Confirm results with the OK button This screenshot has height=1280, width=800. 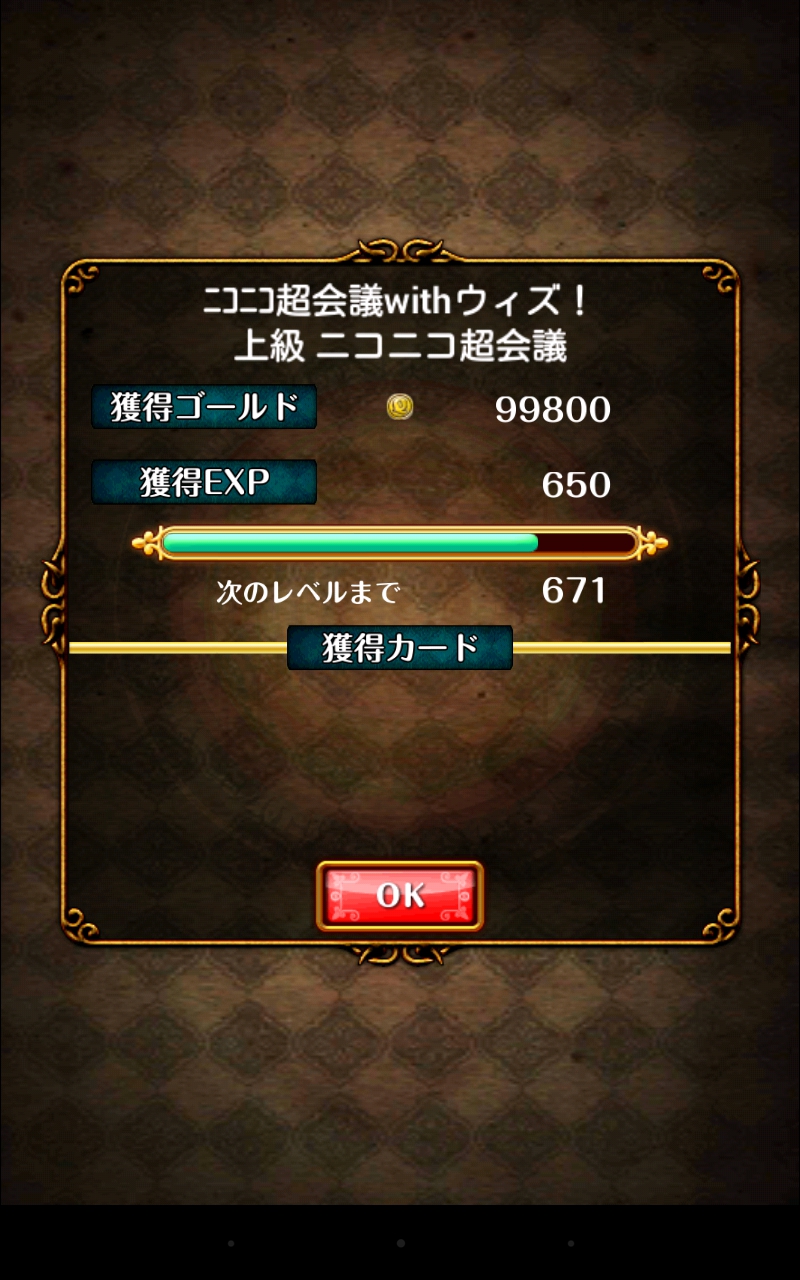click(400, 895)
